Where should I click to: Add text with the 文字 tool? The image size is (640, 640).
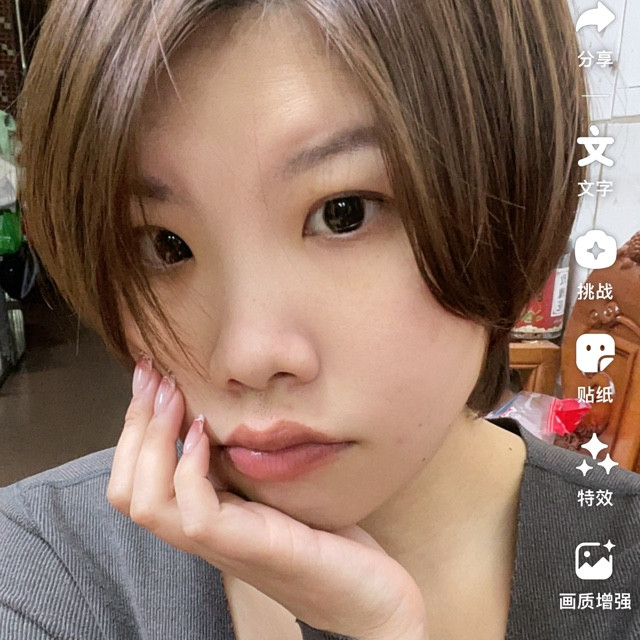595,146
